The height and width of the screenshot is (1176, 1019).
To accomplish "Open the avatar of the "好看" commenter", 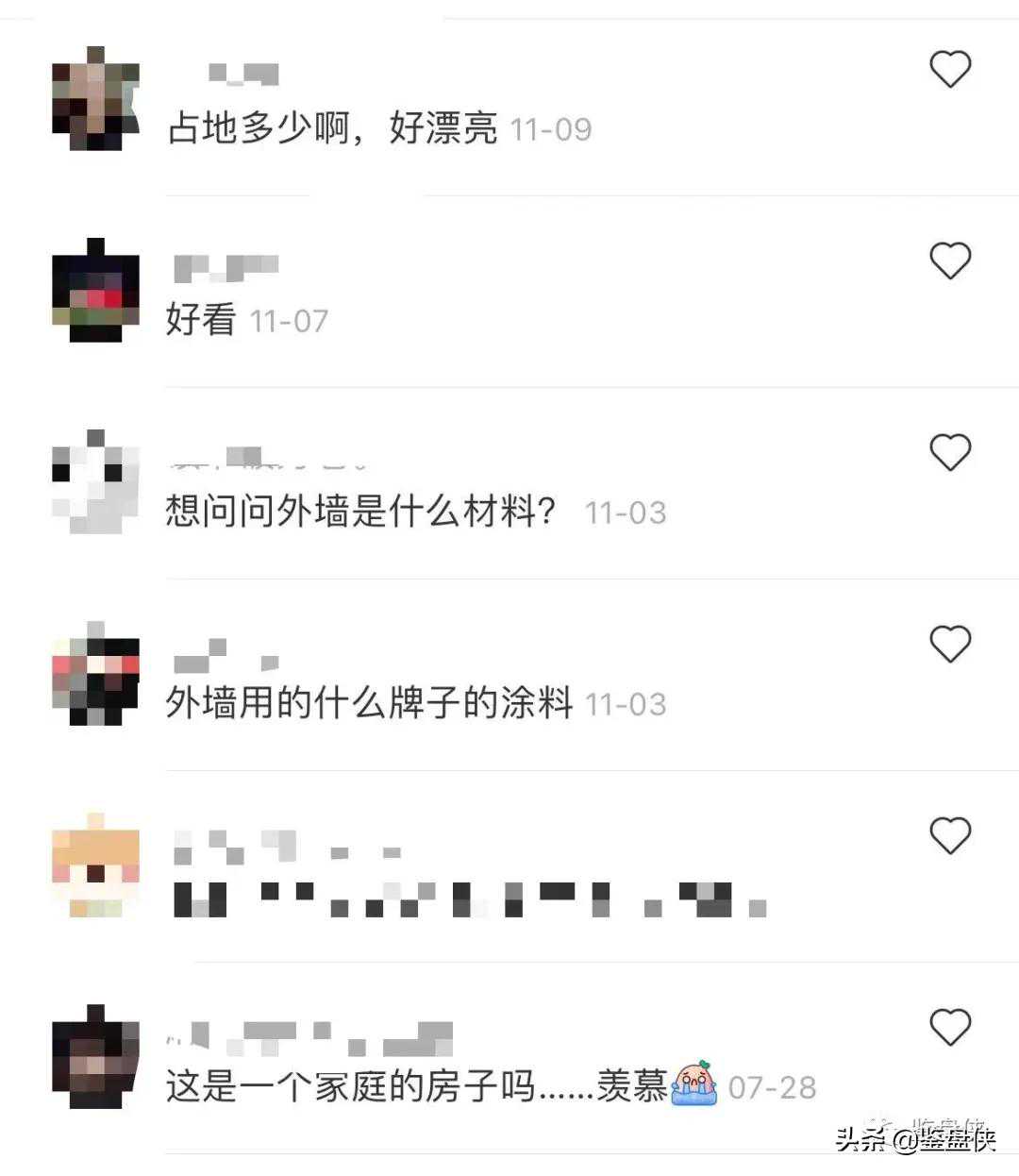I will pyautogui.click(x=95, y=291).
